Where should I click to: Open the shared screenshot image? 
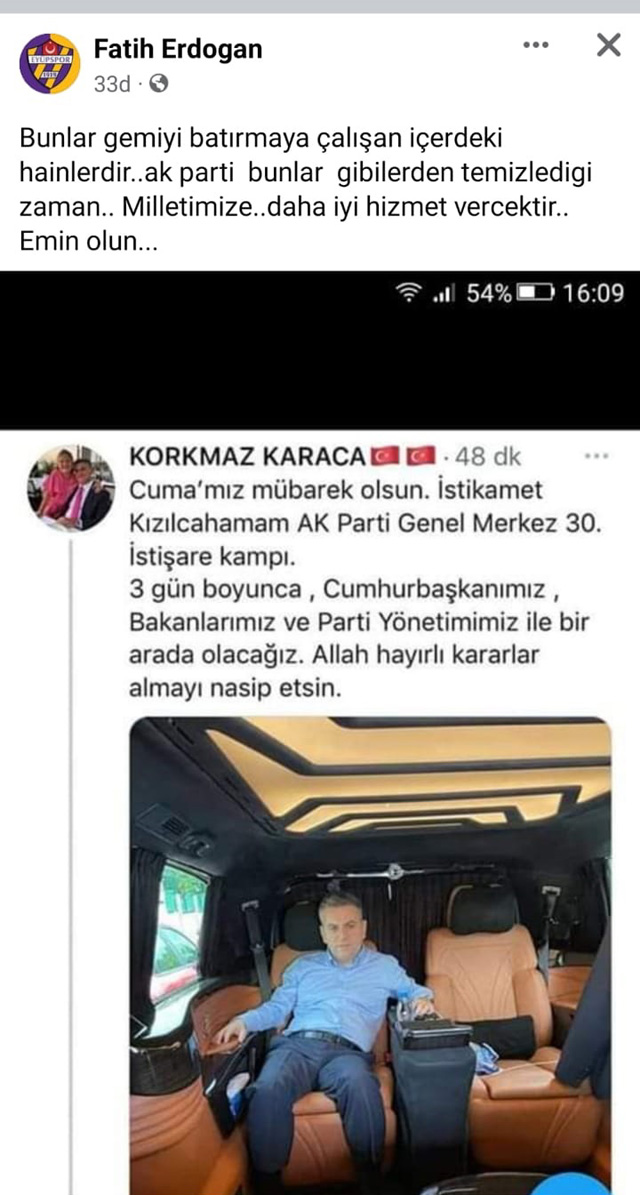click(x=320, y=800)
